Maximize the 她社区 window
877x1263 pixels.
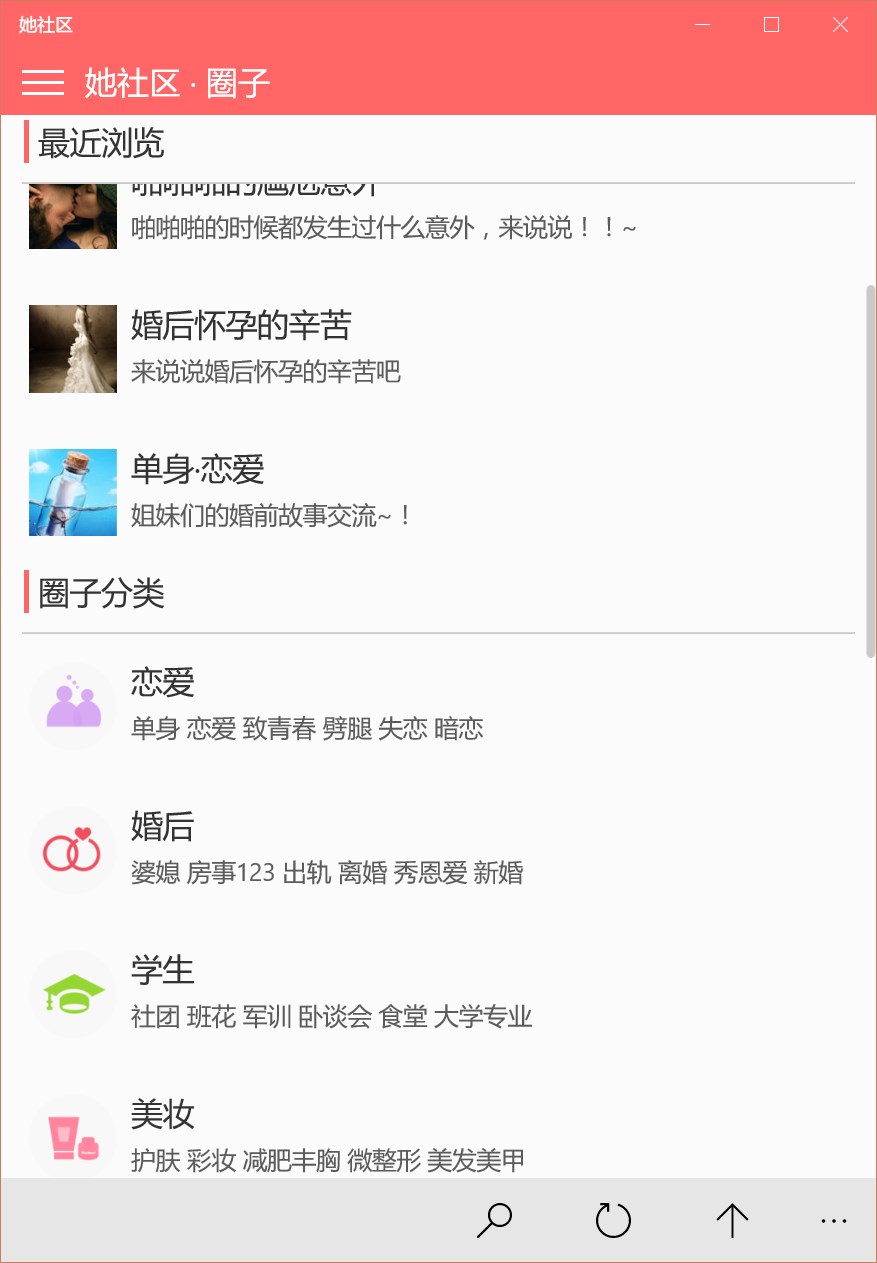pyautogui.click(x=772, y=25)
